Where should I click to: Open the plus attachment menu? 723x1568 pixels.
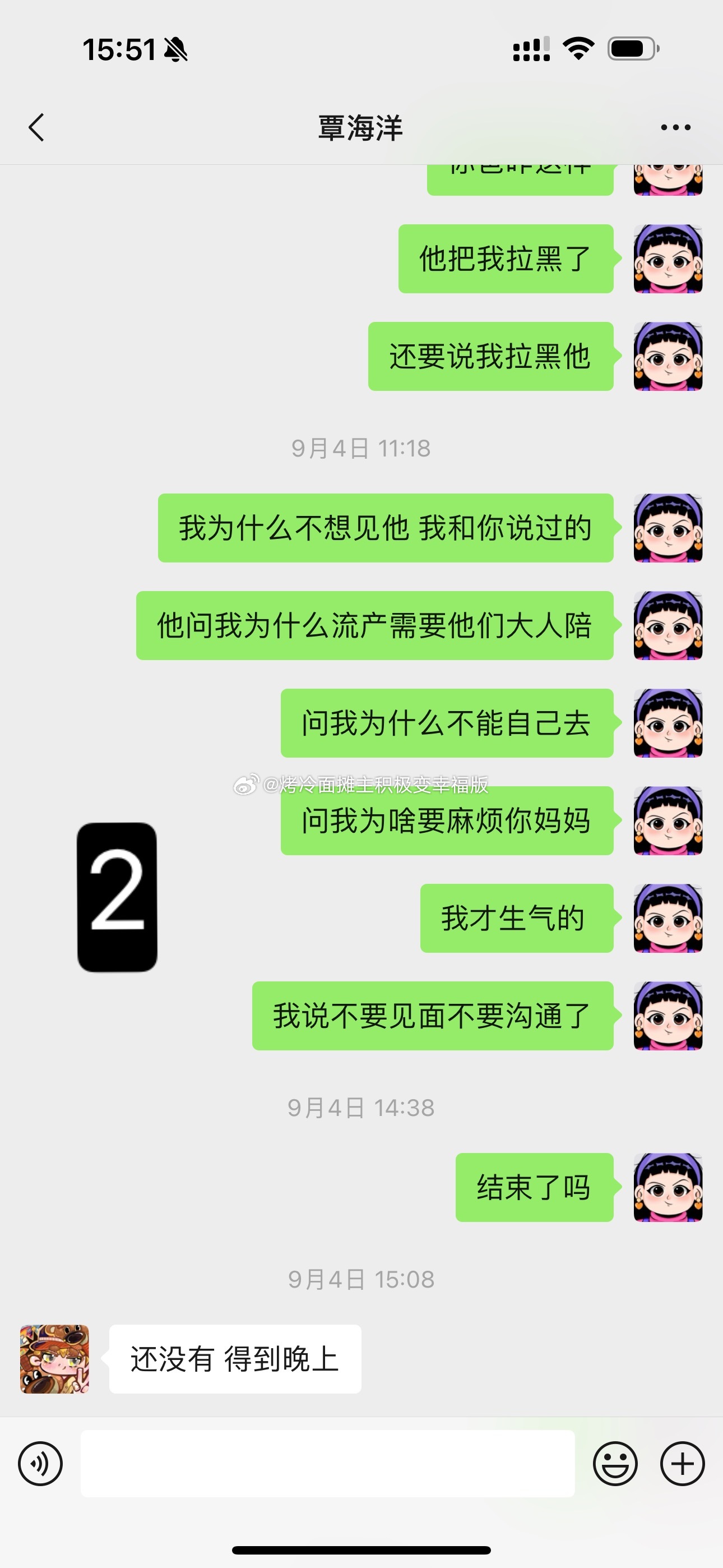point(682,1463)
